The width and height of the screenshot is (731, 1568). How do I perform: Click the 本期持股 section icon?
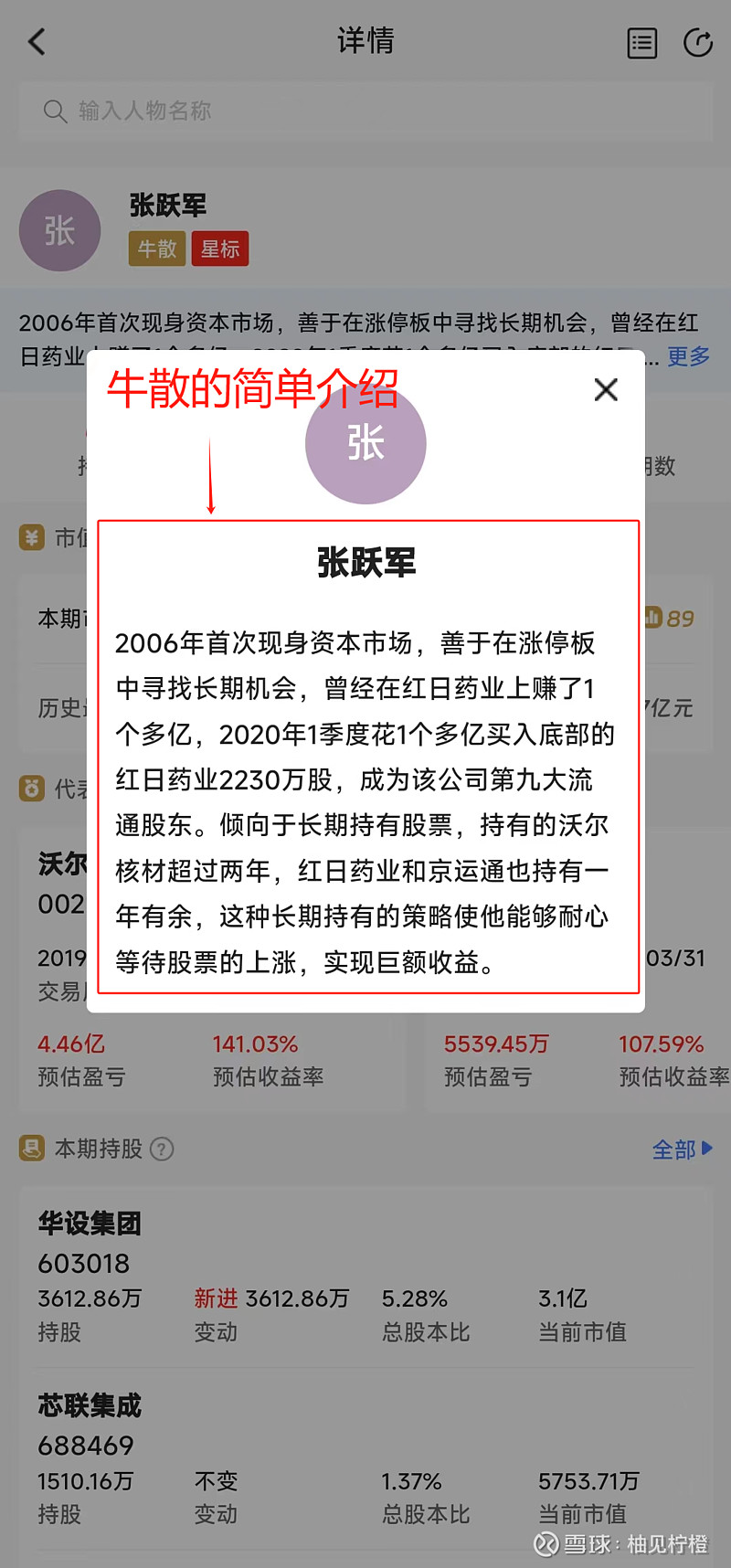(34, 1150)
